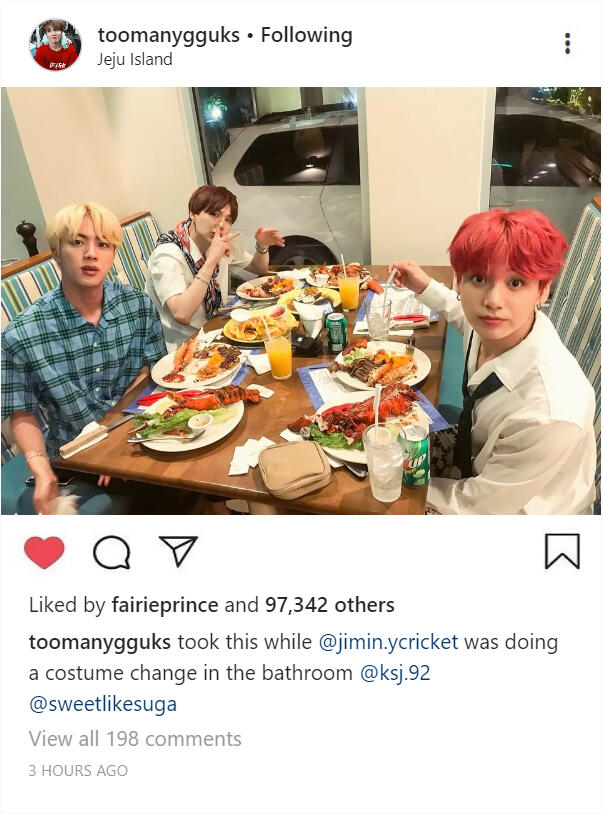
Task: Open the @sweetlikesuga mention
Action: [102, 704]
